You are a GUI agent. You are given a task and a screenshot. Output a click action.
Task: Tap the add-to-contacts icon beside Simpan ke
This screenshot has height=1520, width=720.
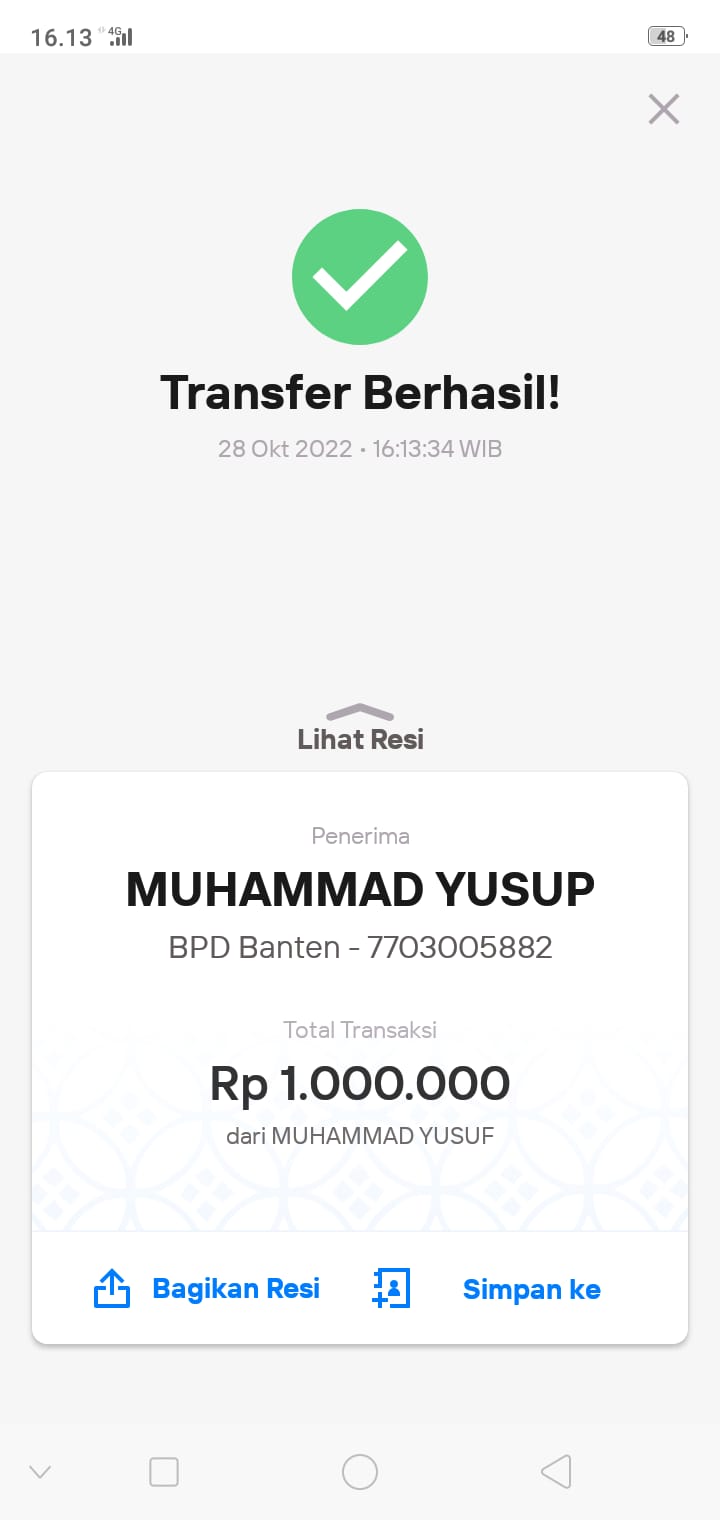point(390,1288)
